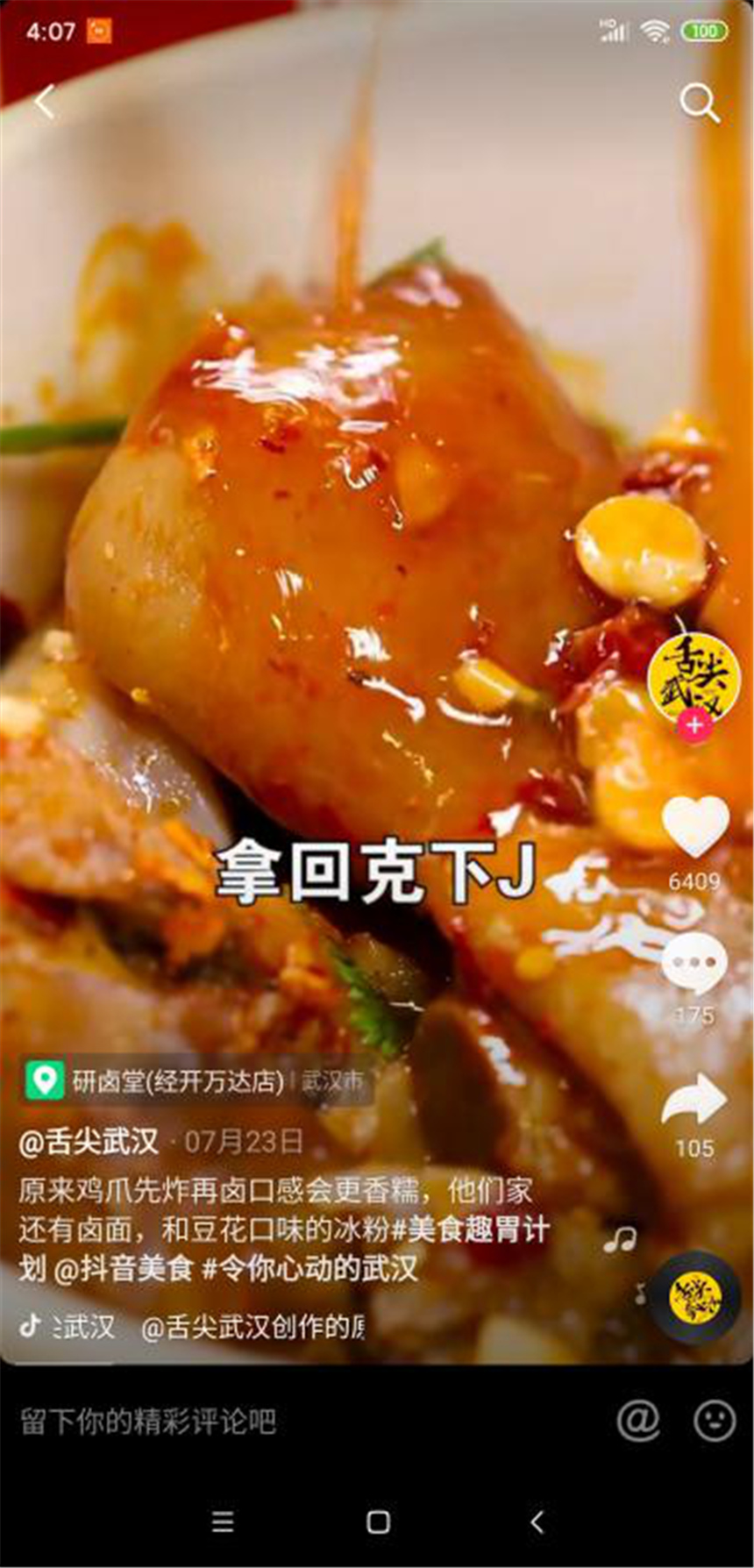Viewport: 754px width, 1568px height.
Task: Like this video with the heart icon
Action: tap(694, 827)
